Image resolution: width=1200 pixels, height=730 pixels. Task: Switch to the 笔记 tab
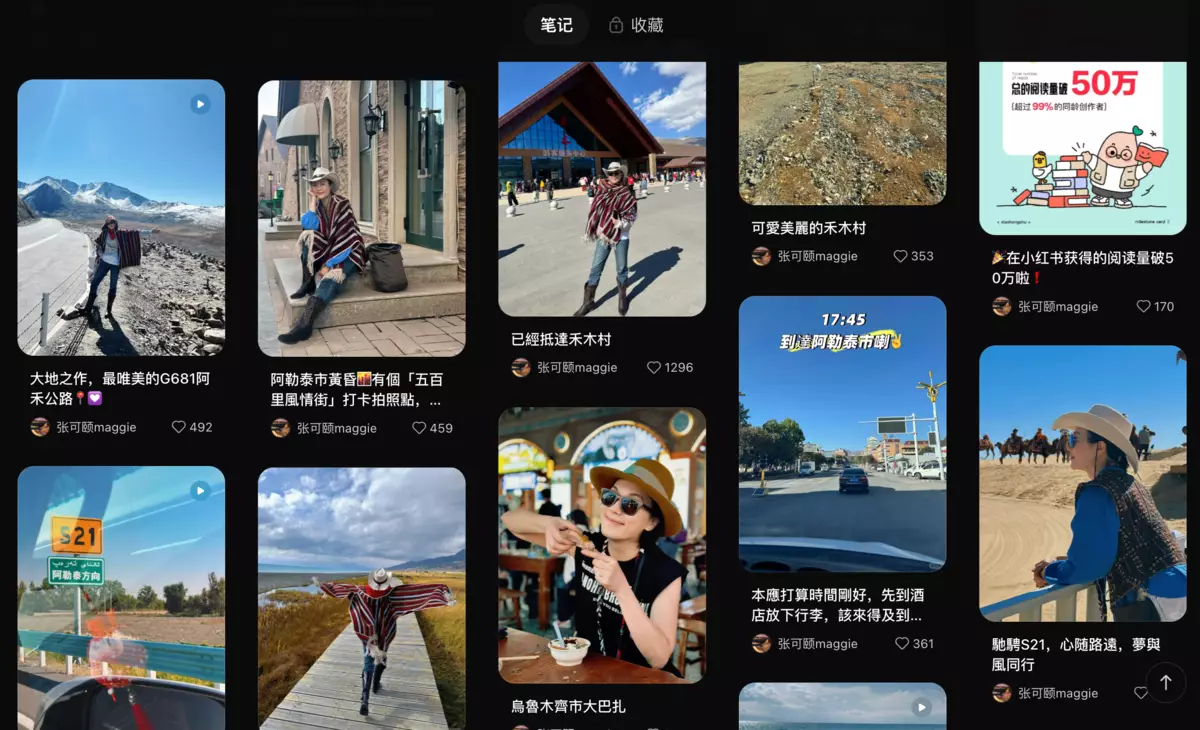[556, 25]
